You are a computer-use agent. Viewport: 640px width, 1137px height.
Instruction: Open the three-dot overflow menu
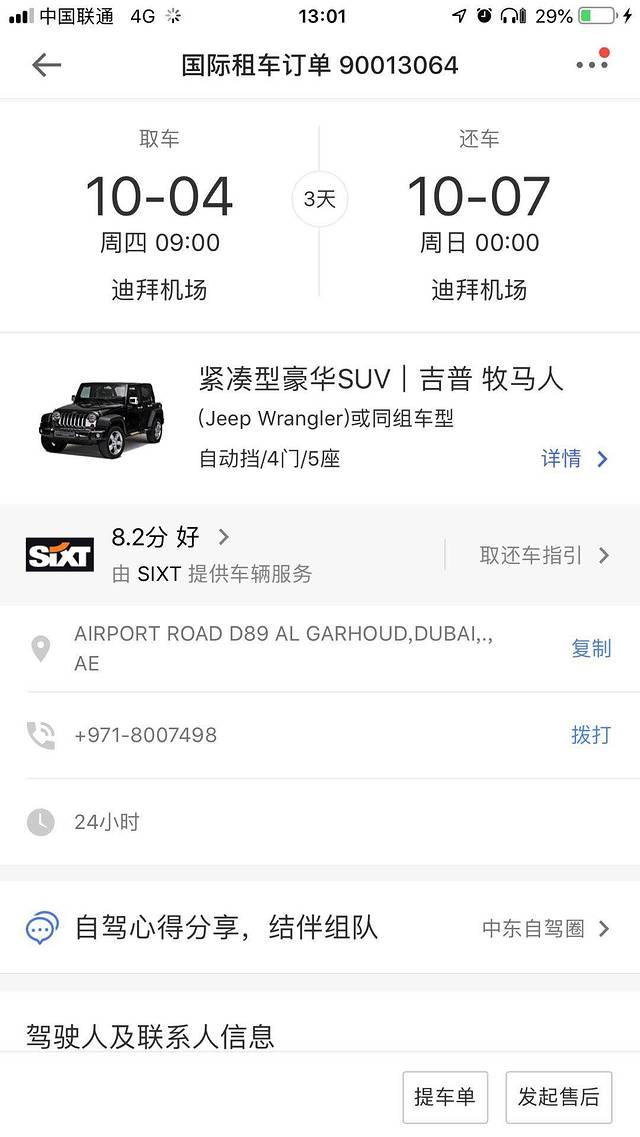(591, 65)
